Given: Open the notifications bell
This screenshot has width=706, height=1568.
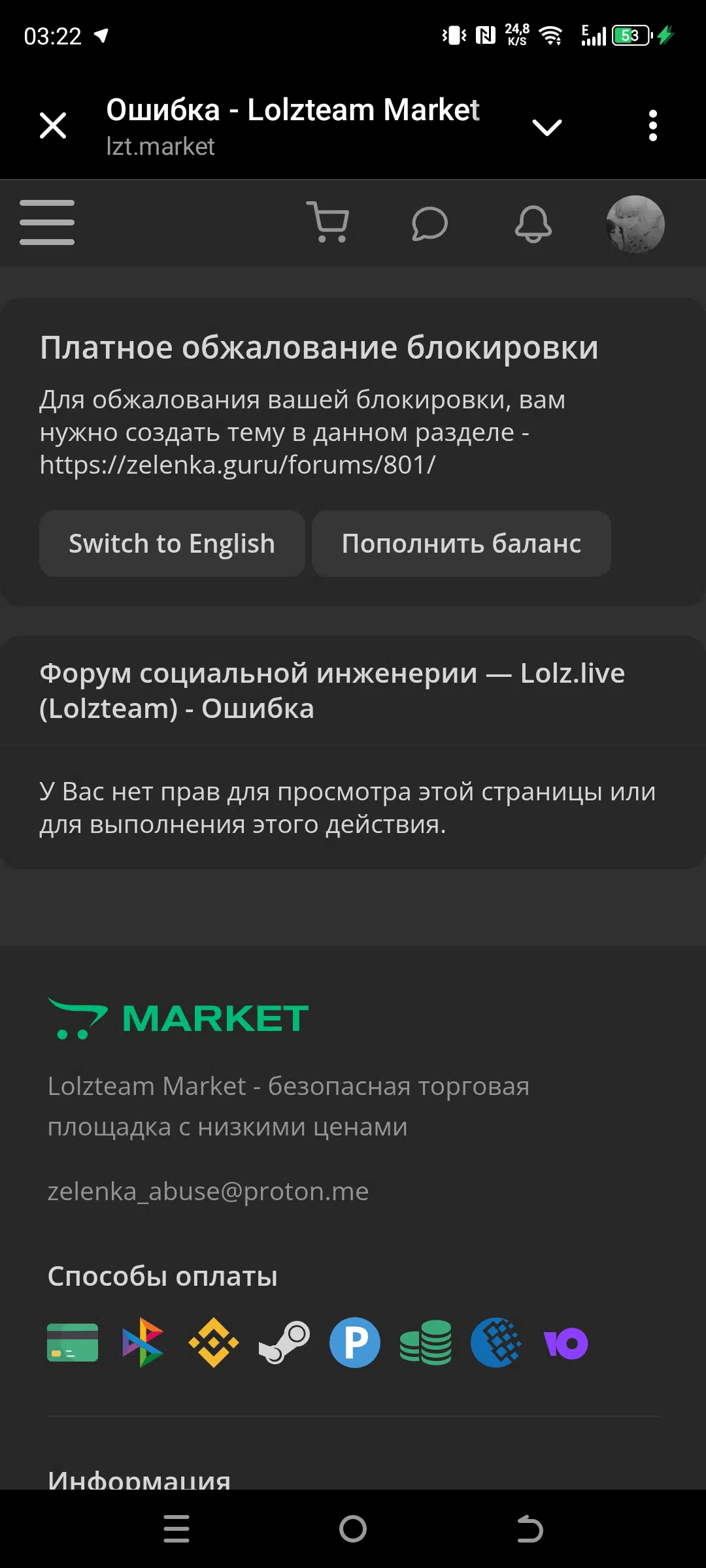Looking at the screenshot, I should coord(533,223).
